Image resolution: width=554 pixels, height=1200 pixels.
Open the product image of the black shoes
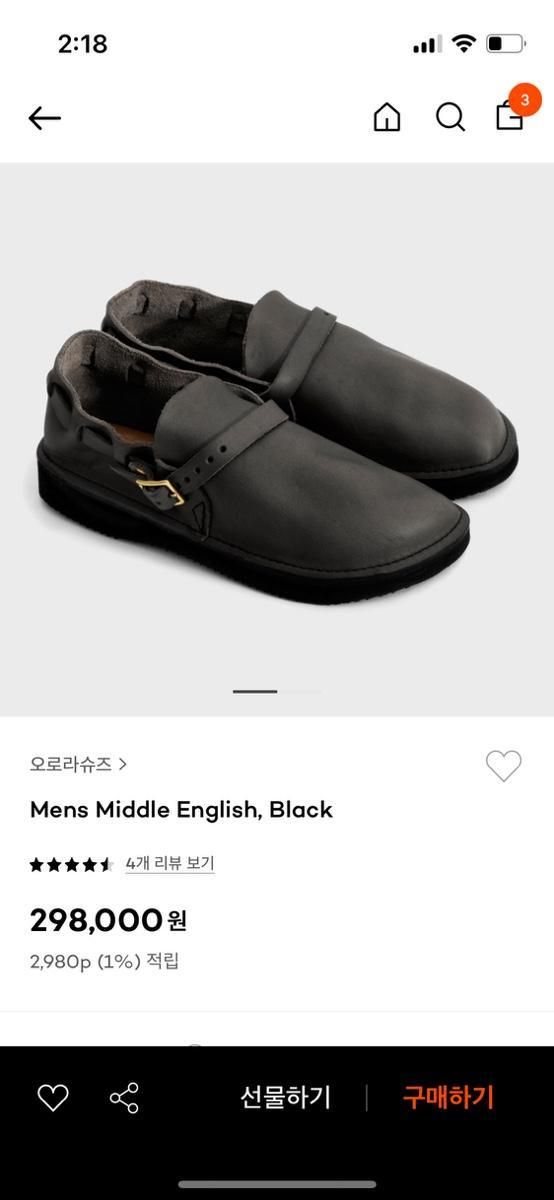[277, 440]
